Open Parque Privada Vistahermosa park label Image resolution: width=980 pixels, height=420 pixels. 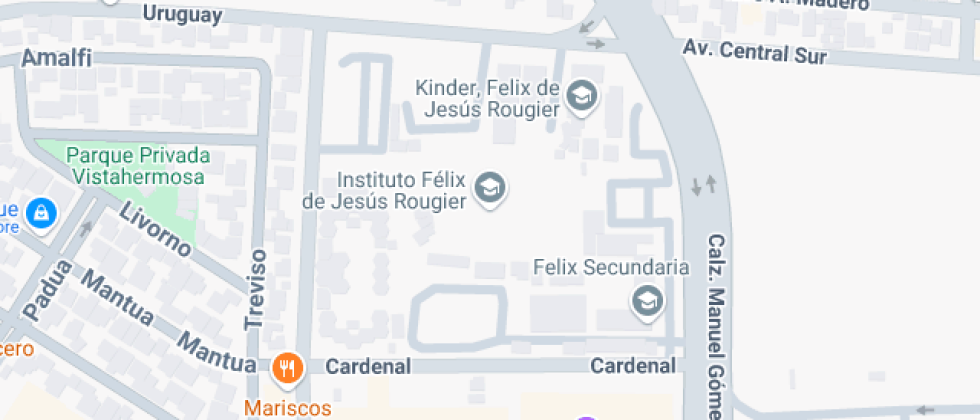[x=138, y=166]
